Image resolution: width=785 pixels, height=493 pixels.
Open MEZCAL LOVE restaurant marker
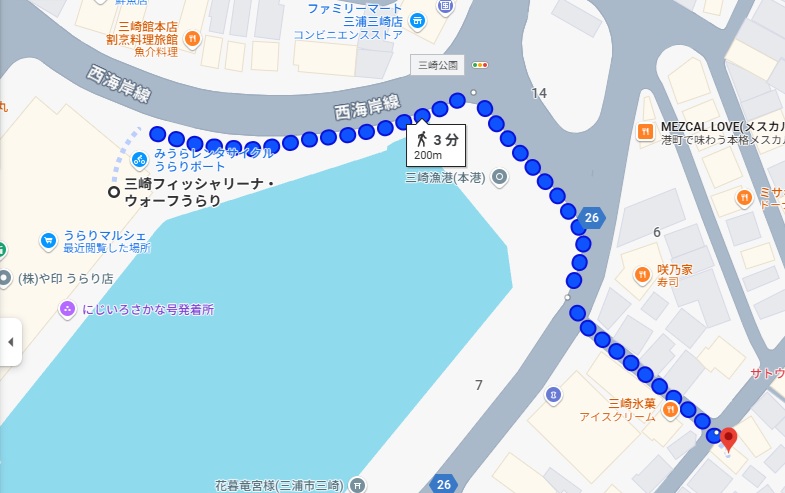[x=646, y=130]
